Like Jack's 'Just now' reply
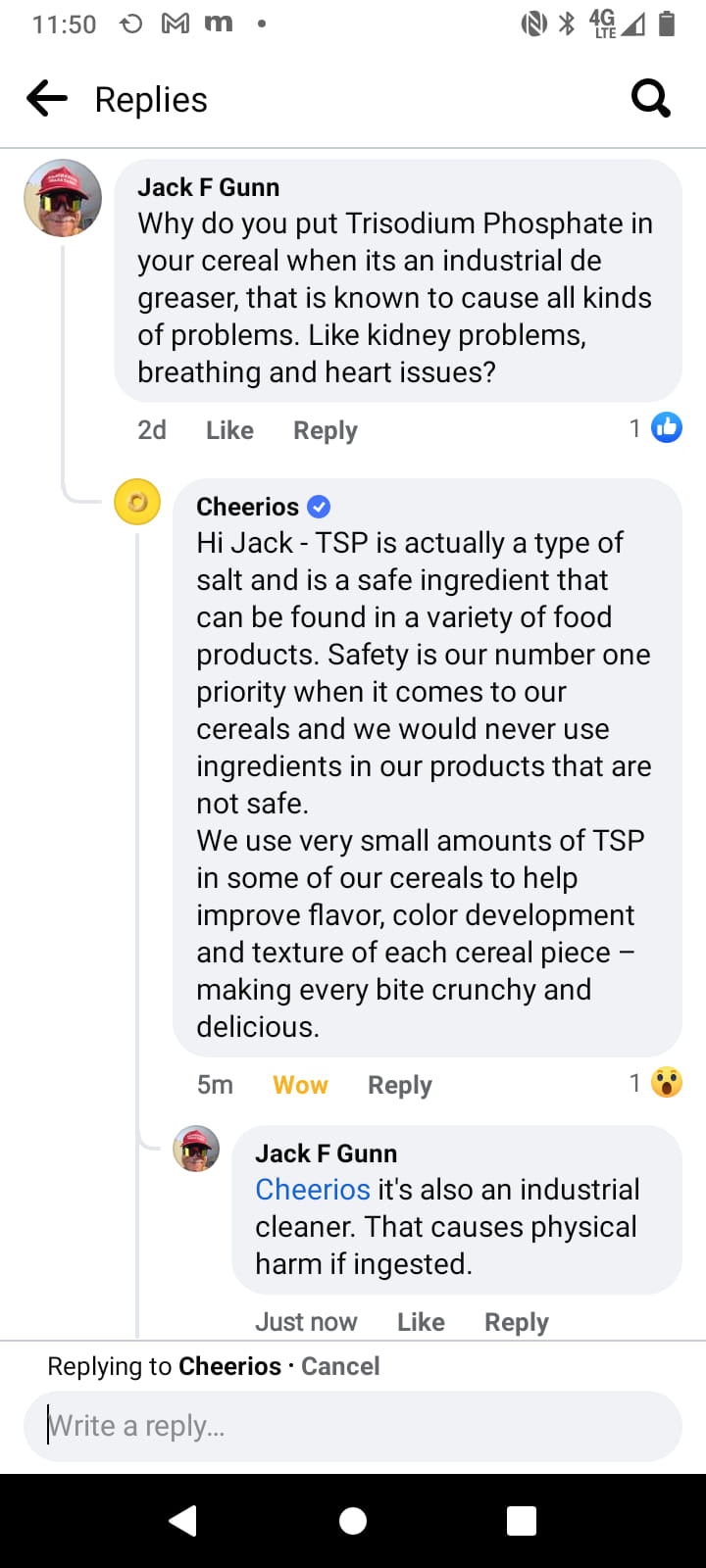 pyautogui.click(x=421, y=1322)
